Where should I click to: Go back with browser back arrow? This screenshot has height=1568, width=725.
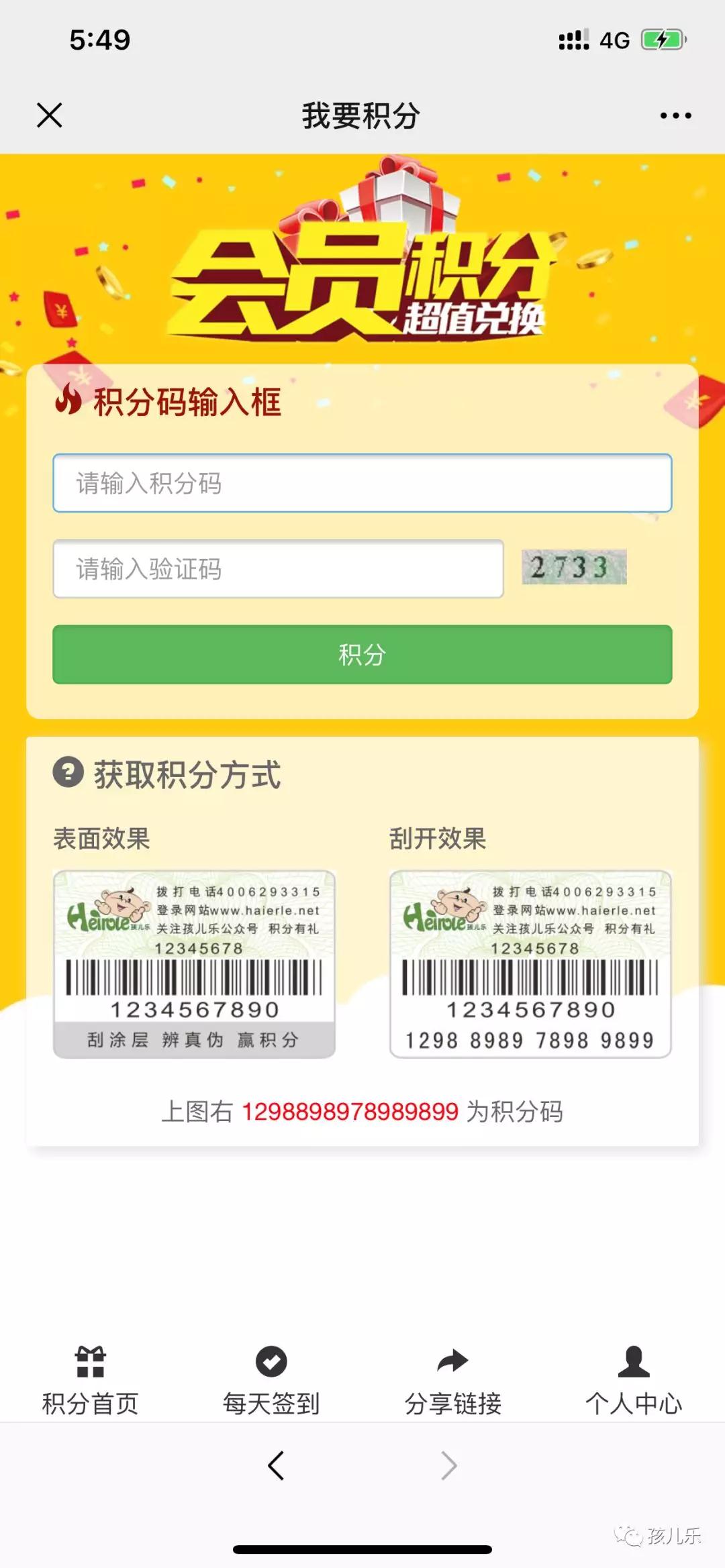276,1465
